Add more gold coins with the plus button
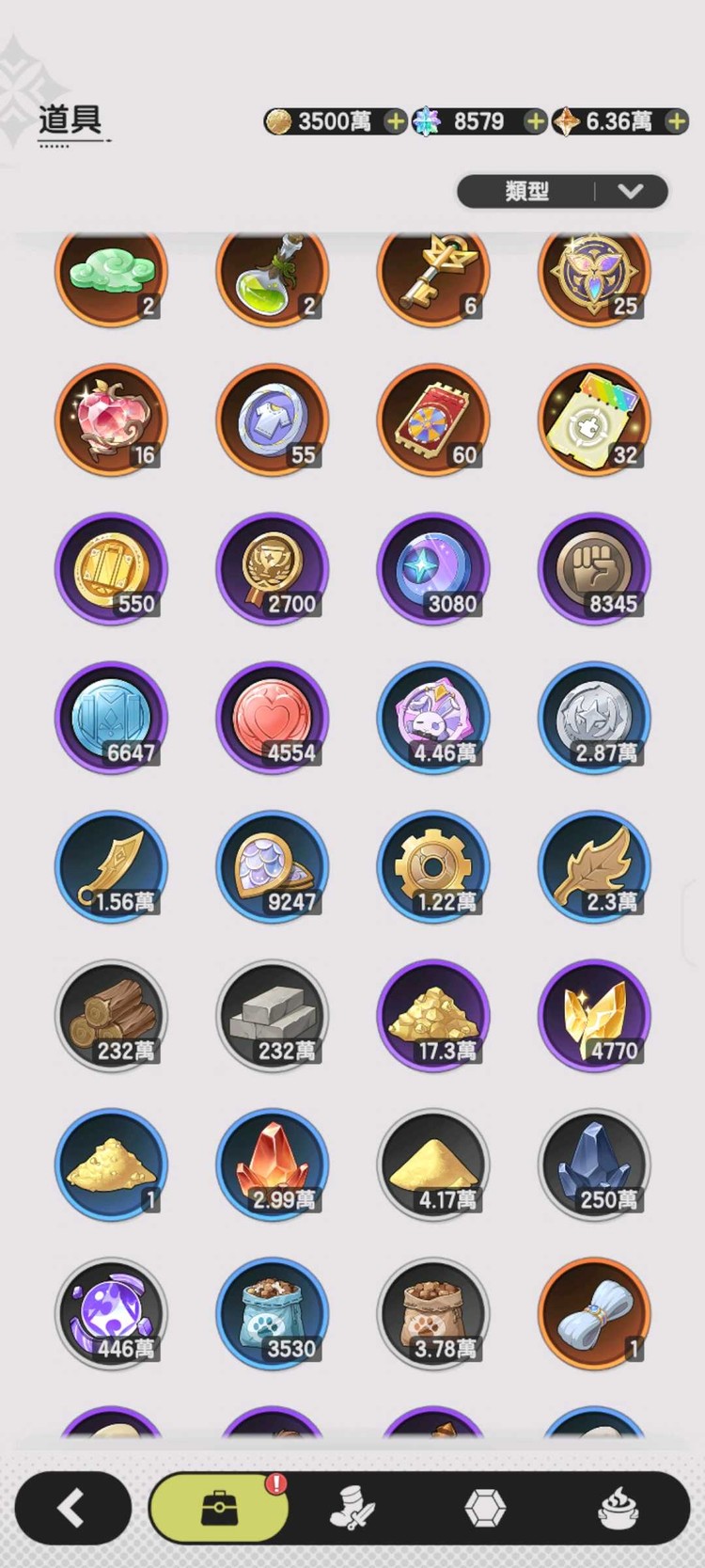Image resolution: width=705 pixels, height=1568 pixels. (395, 121)
